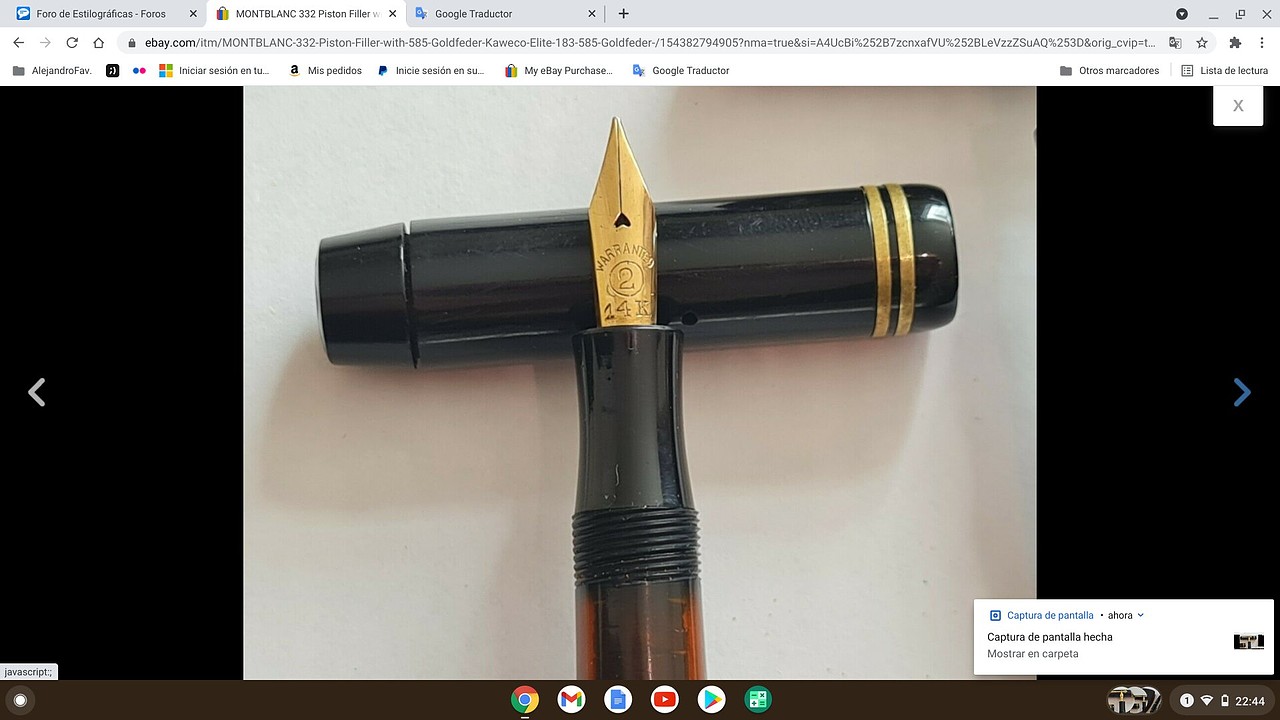Close the enlarged image viewer
This screenshot has width=1280, height=720.
click(1237, 106)
